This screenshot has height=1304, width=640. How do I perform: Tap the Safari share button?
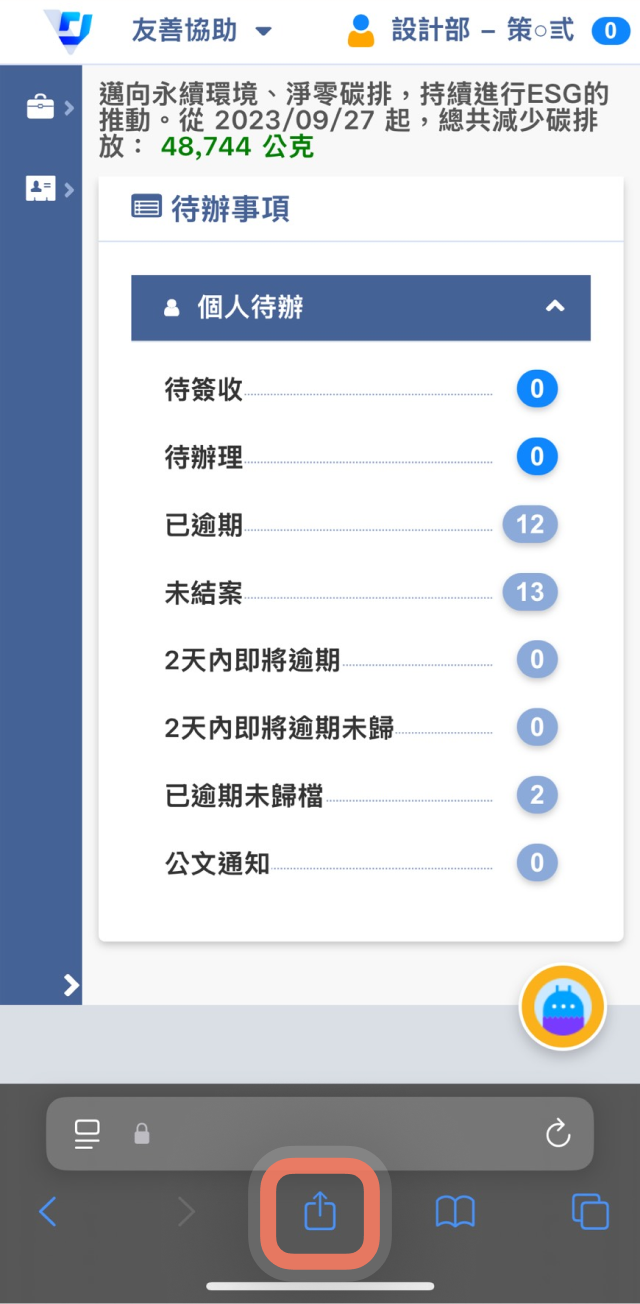click(320, 1212)
